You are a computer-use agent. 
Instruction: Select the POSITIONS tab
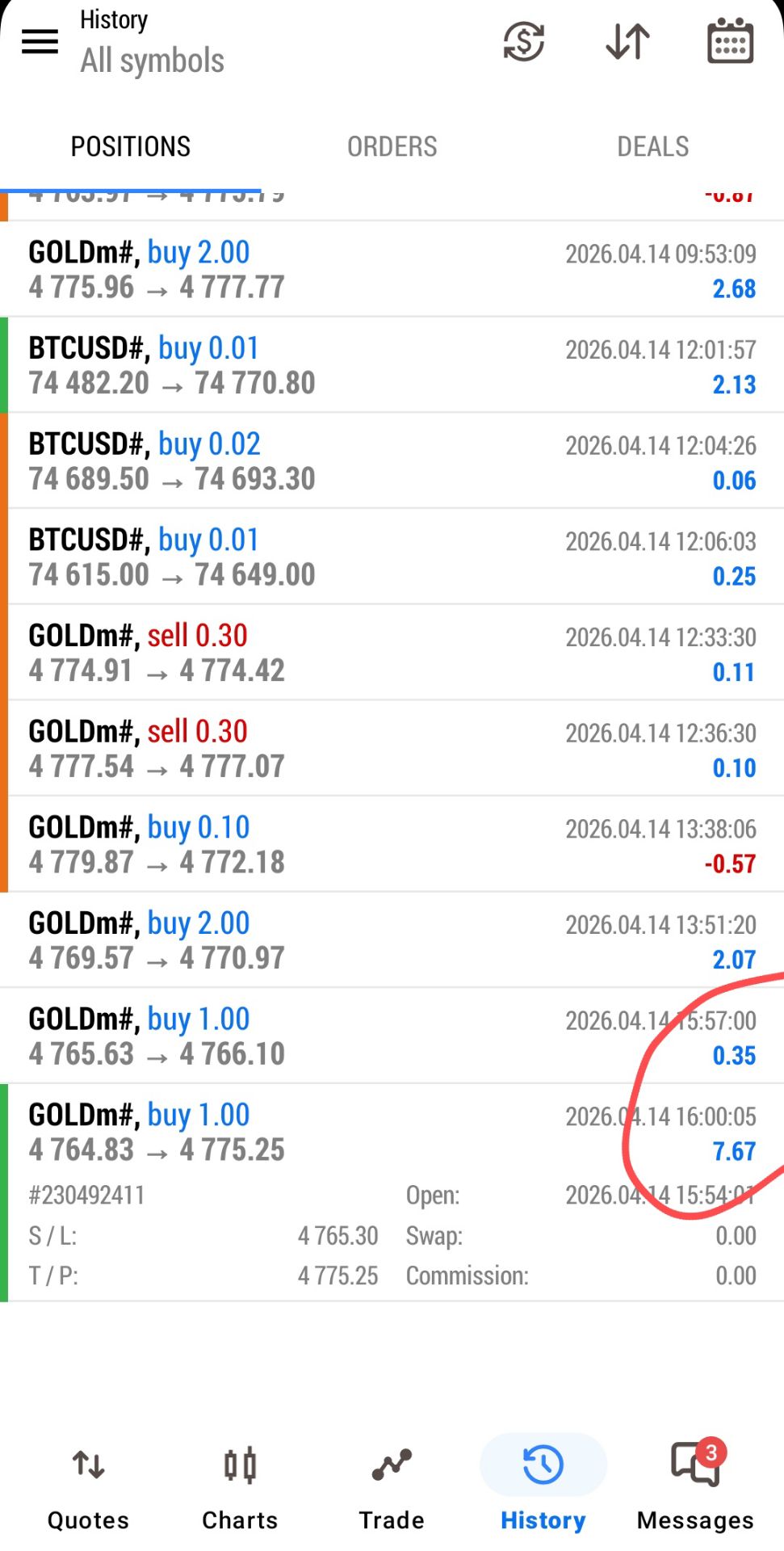coord(131,146)
